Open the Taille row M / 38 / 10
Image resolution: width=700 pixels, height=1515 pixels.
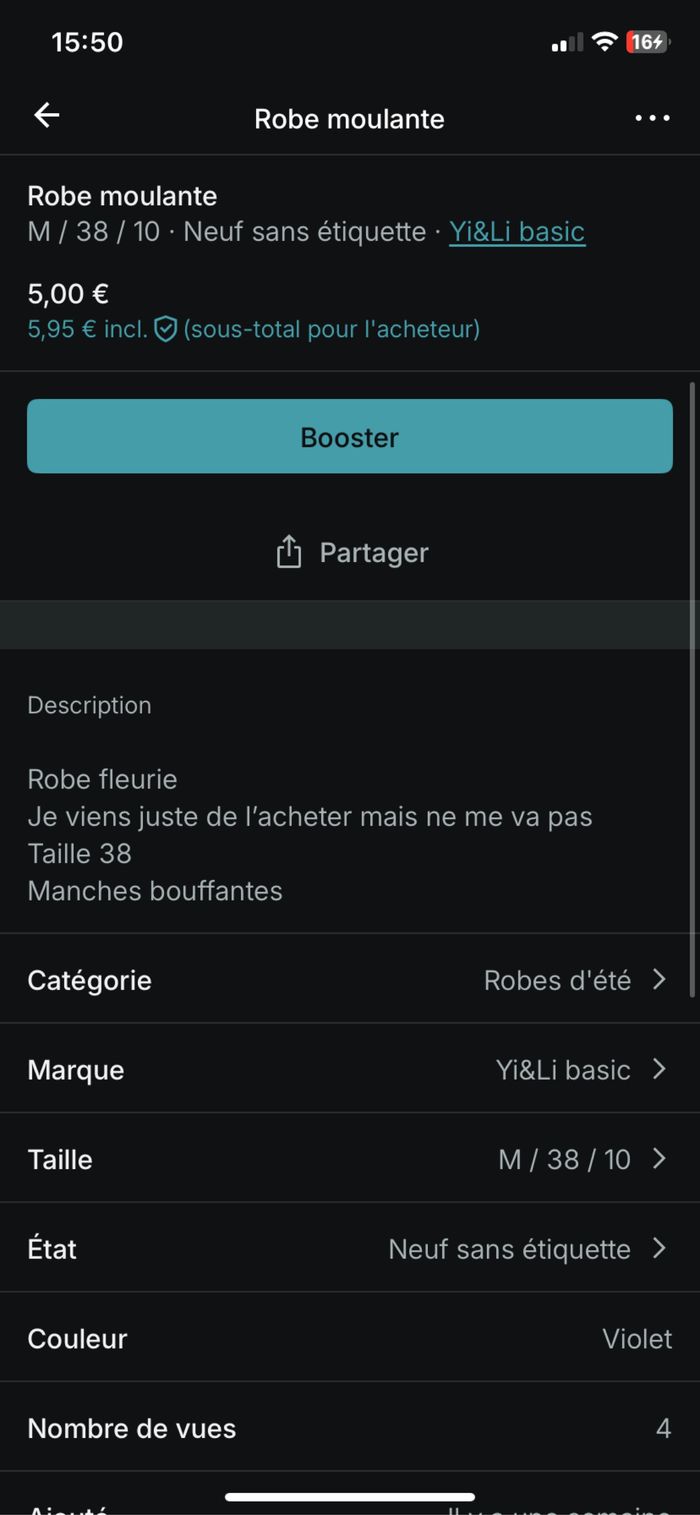pyautogui.click(x=350, y=1159)
